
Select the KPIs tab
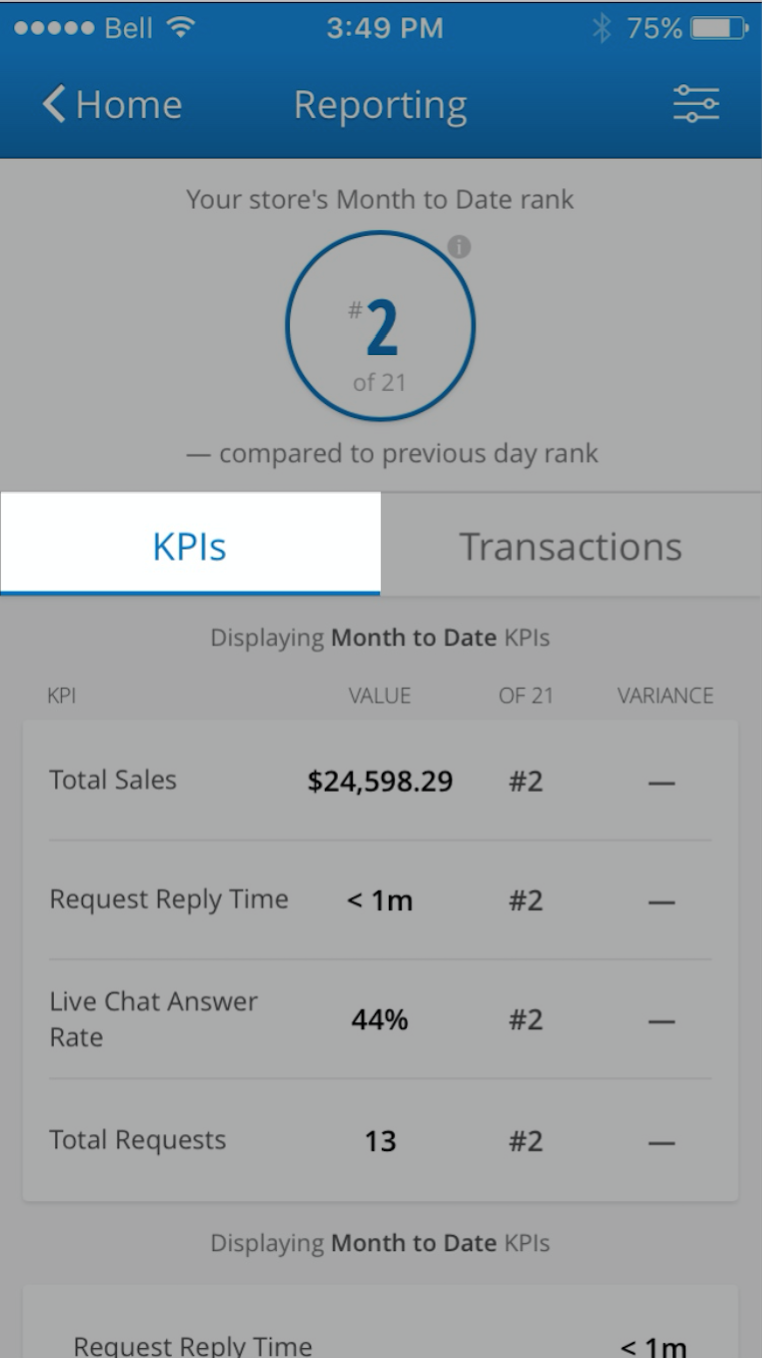tap(190, 546)
